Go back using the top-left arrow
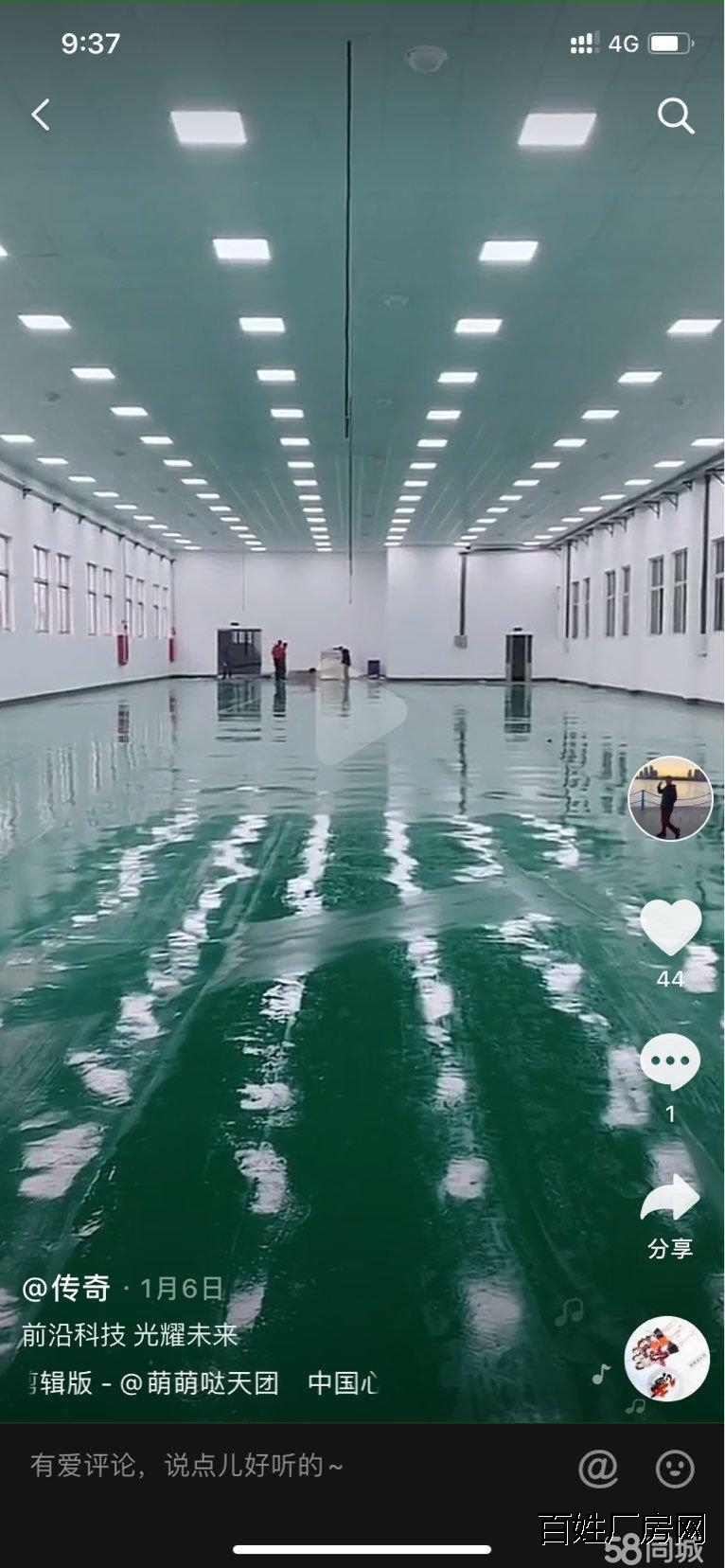The image size is (725, 1568). (41, 116)
